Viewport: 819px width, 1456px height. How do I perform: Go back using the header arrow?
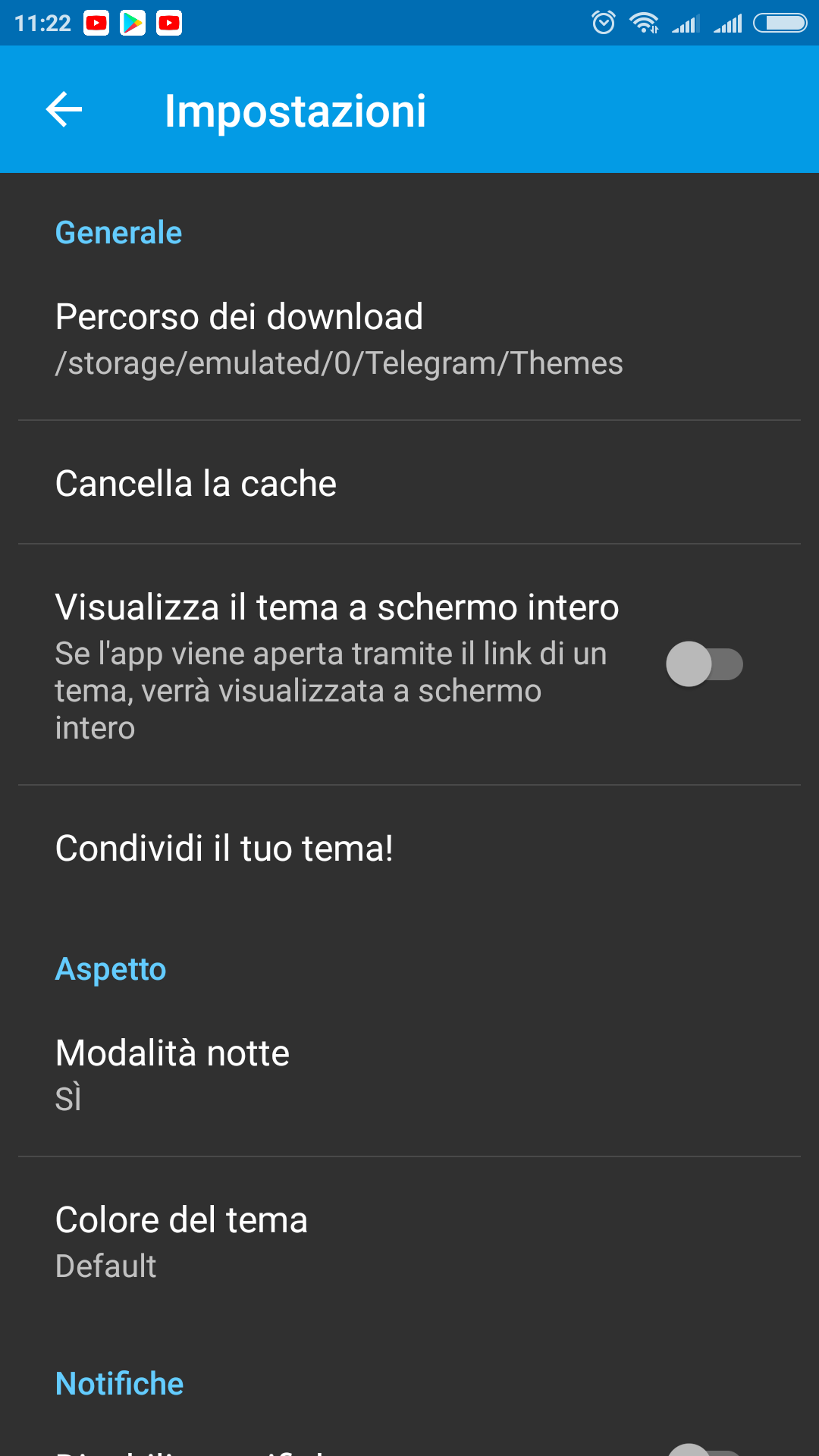point(64,110)
